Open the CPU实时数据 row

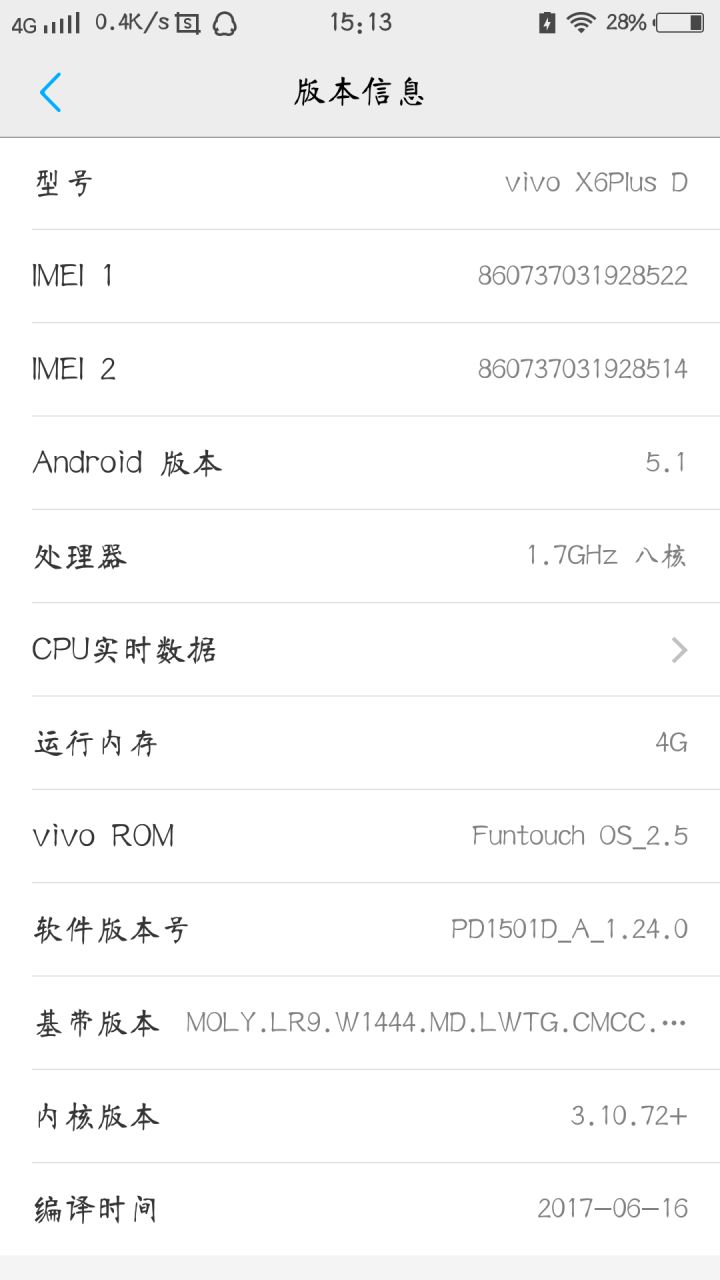click(360, 650)
